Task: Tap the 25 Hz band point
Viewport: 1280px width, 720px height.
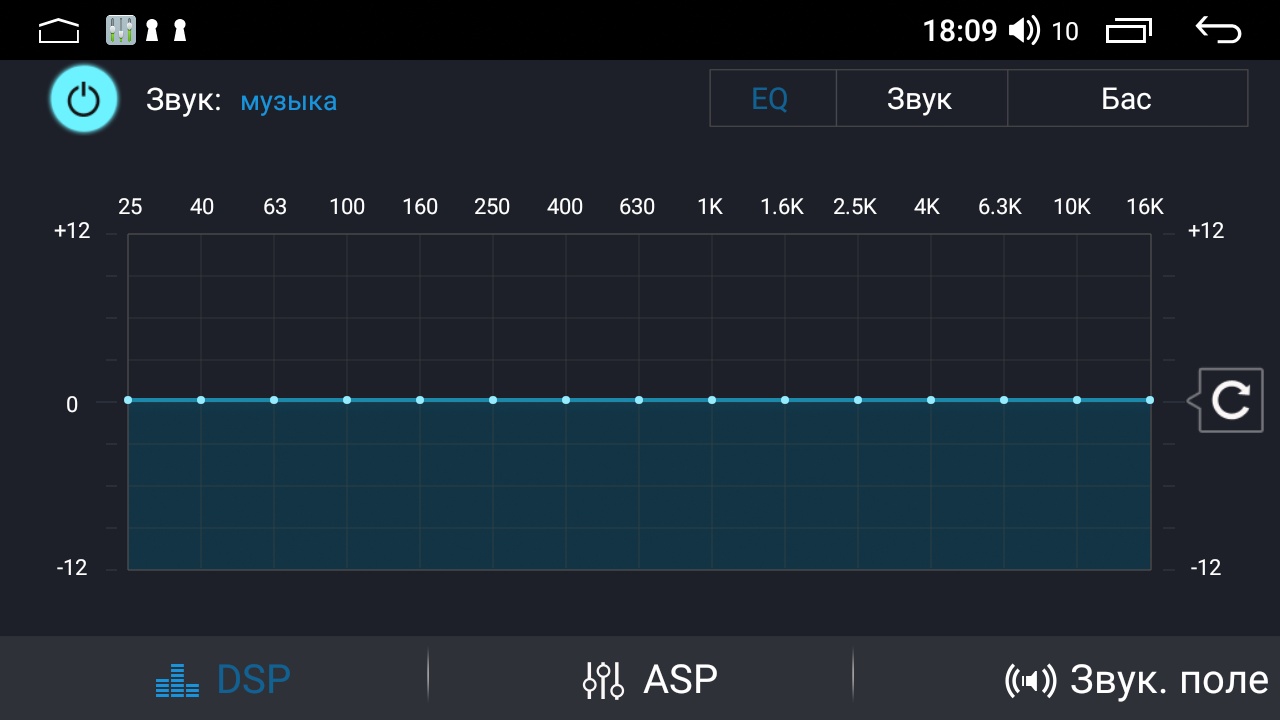Action: tap(128, 400)
